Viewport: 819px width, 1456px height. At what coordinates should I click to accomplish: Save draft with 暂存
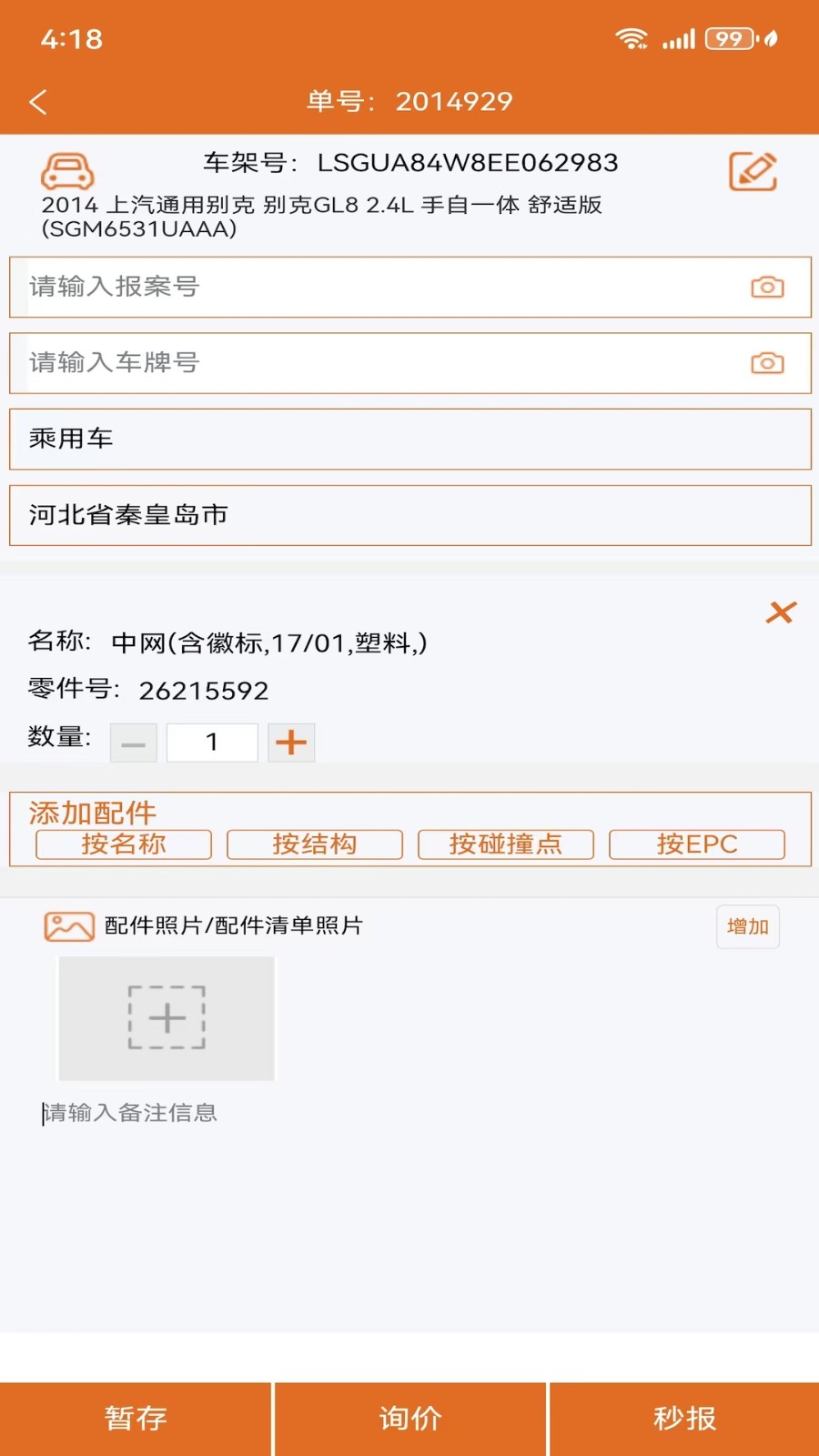pyautogui.click(x=136, y=1418)
